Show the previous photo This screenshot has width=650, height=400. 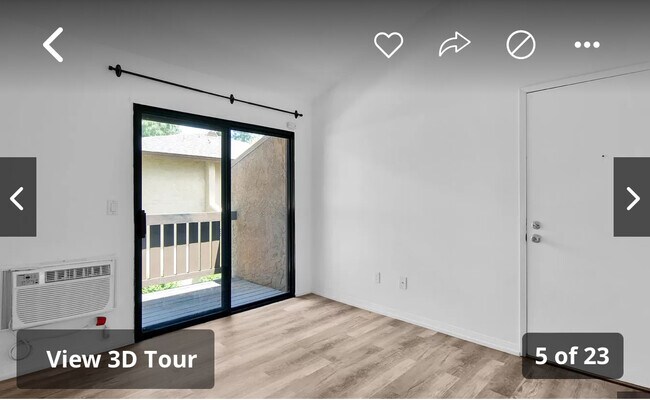17,198
